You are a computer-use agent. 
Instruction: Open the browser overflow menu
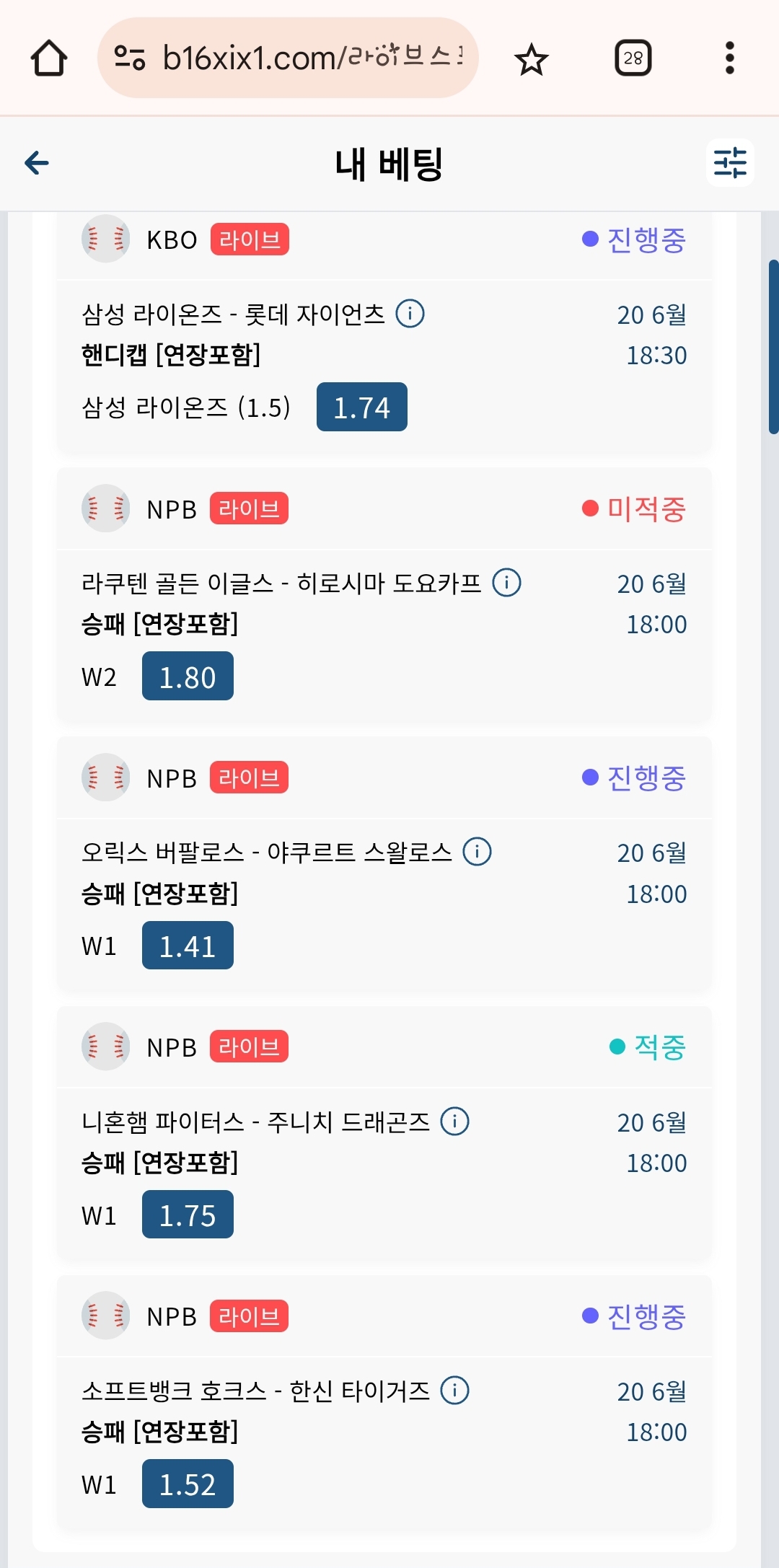pos(730,58)
